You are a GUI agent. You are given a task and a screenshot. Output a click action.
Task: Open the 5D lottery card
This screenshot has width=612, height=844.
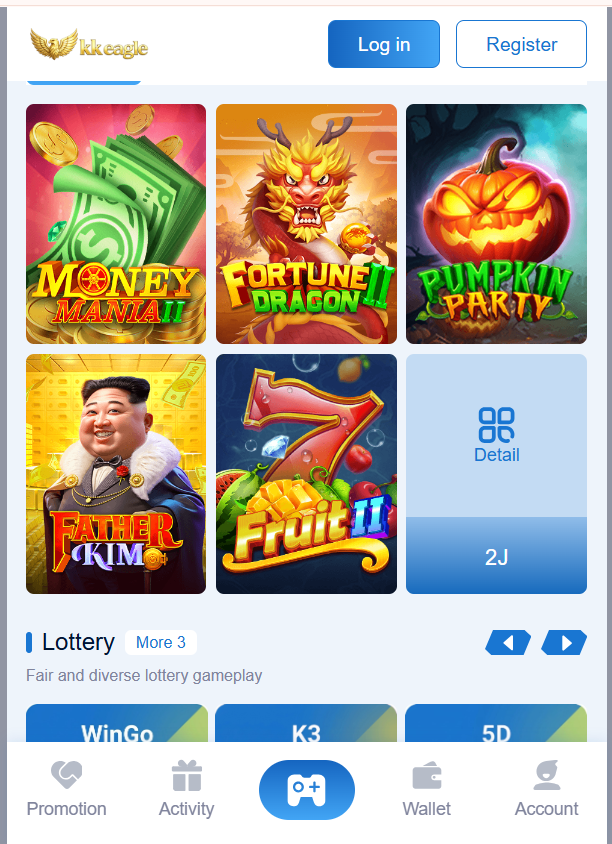496,725
